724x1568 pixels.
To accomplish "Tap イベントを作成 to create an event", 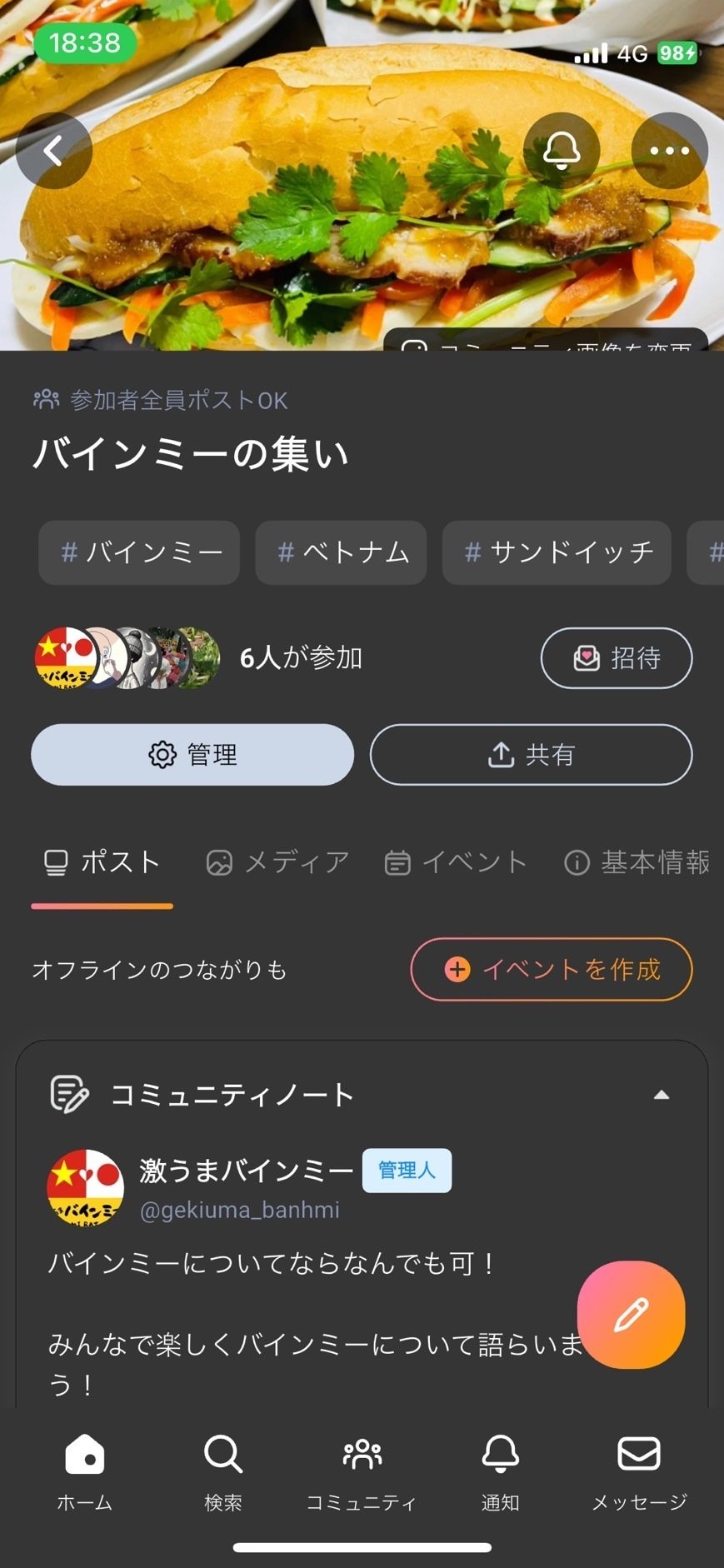I will click(552, 969).
